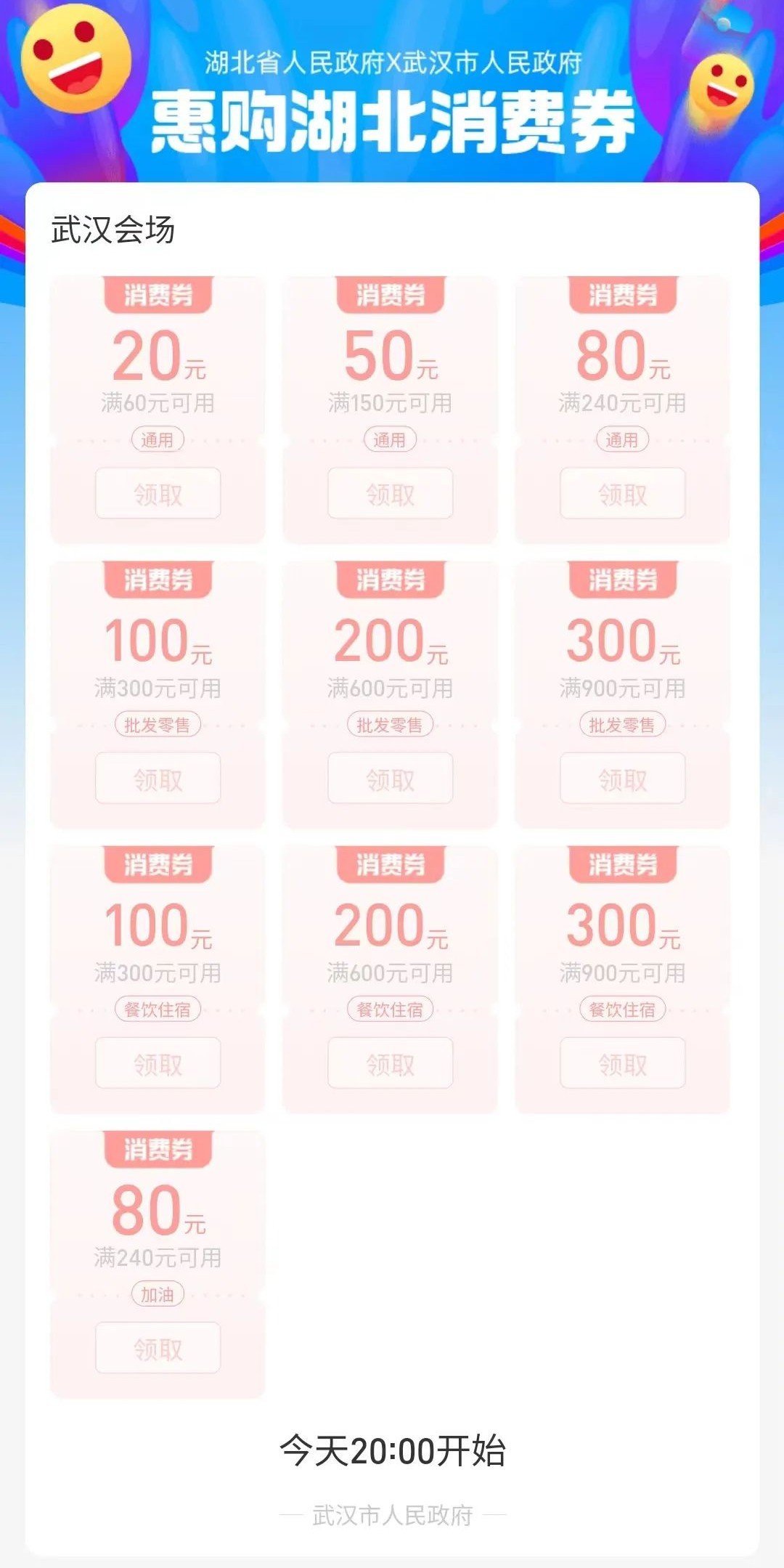The height and width of the screenshot is (1568, 784).
Task: Claim the 20元 通用 coupon
Action: point(158,494)
